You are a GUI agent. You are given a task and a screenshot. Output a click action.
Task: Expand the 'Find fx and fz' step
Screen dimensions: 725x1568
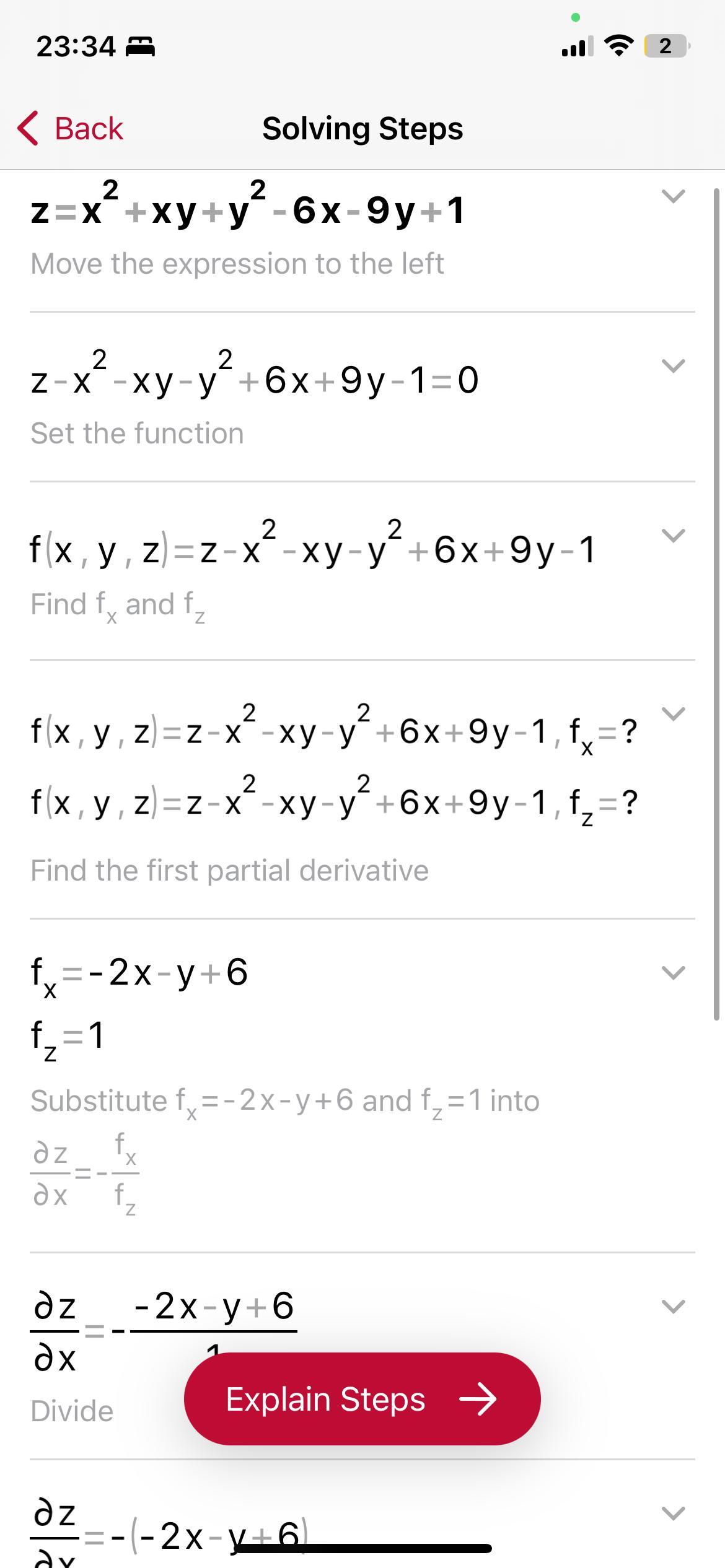[x=673, y=535]
